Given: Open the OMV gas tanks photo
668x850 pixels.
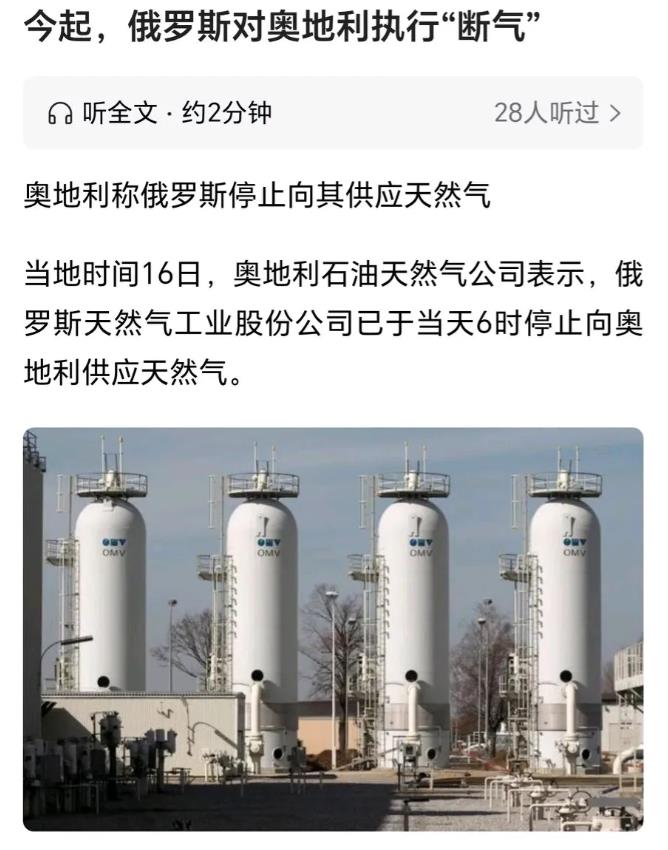Looking at the screenshot, I should pyautogui.click(x=333, y=629).
